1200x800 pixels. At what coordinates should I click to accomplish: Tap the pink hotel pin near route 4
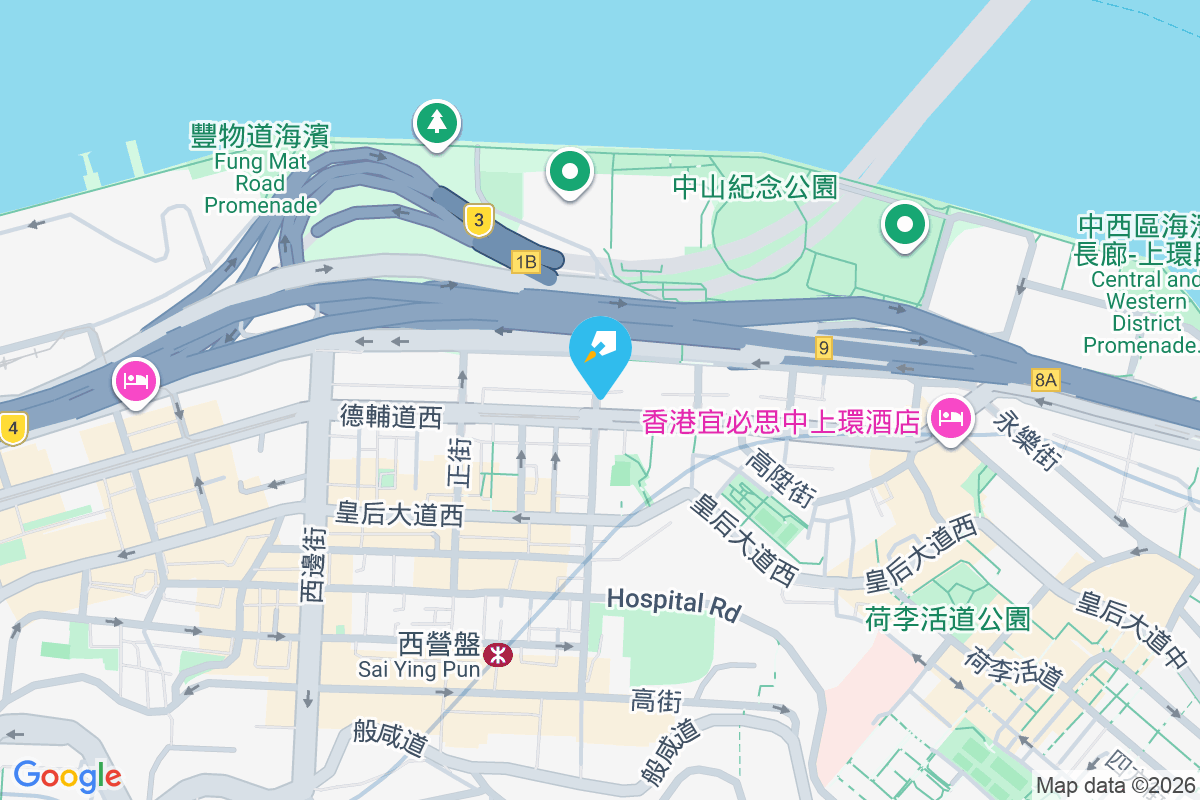136,381
